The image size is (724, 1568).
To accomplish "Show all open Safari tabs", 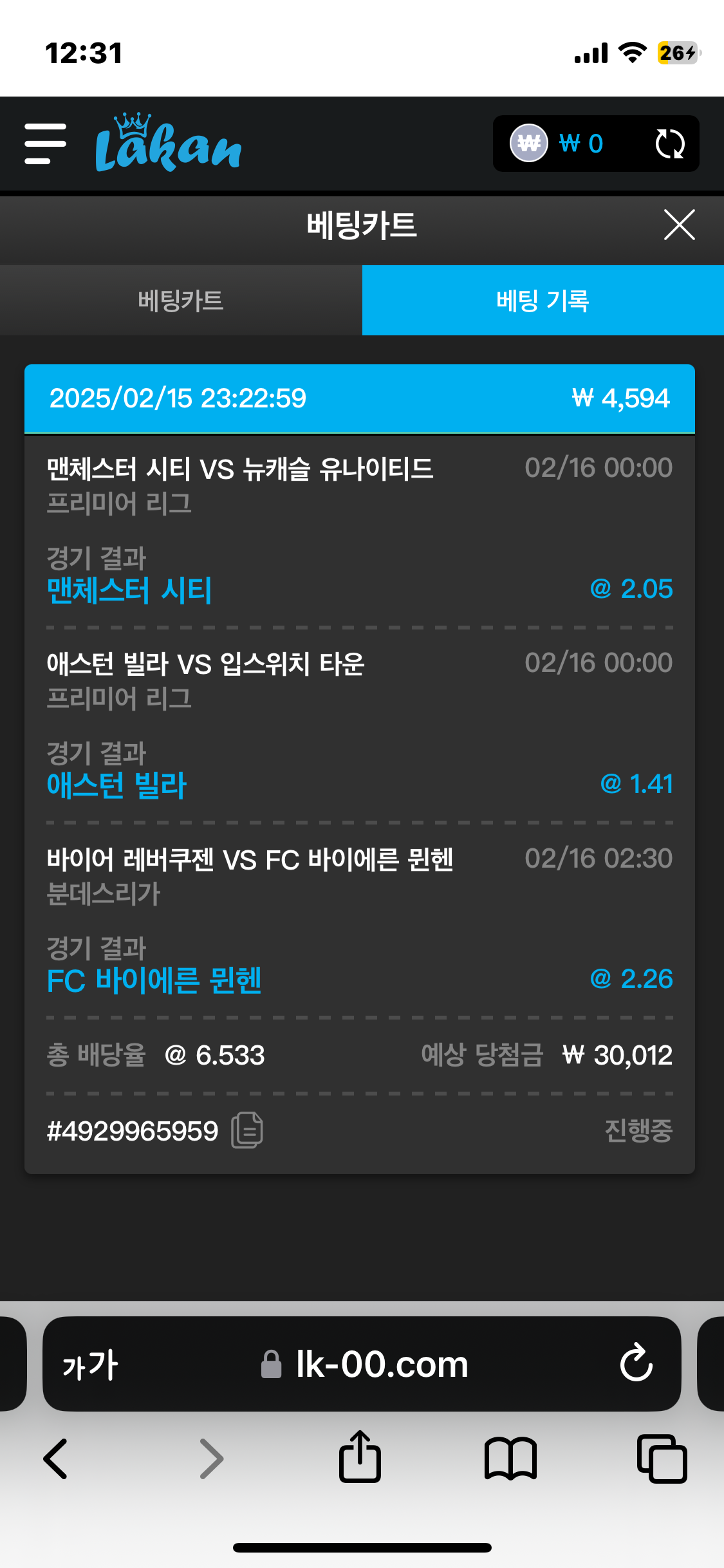I will click(662, 1459).
